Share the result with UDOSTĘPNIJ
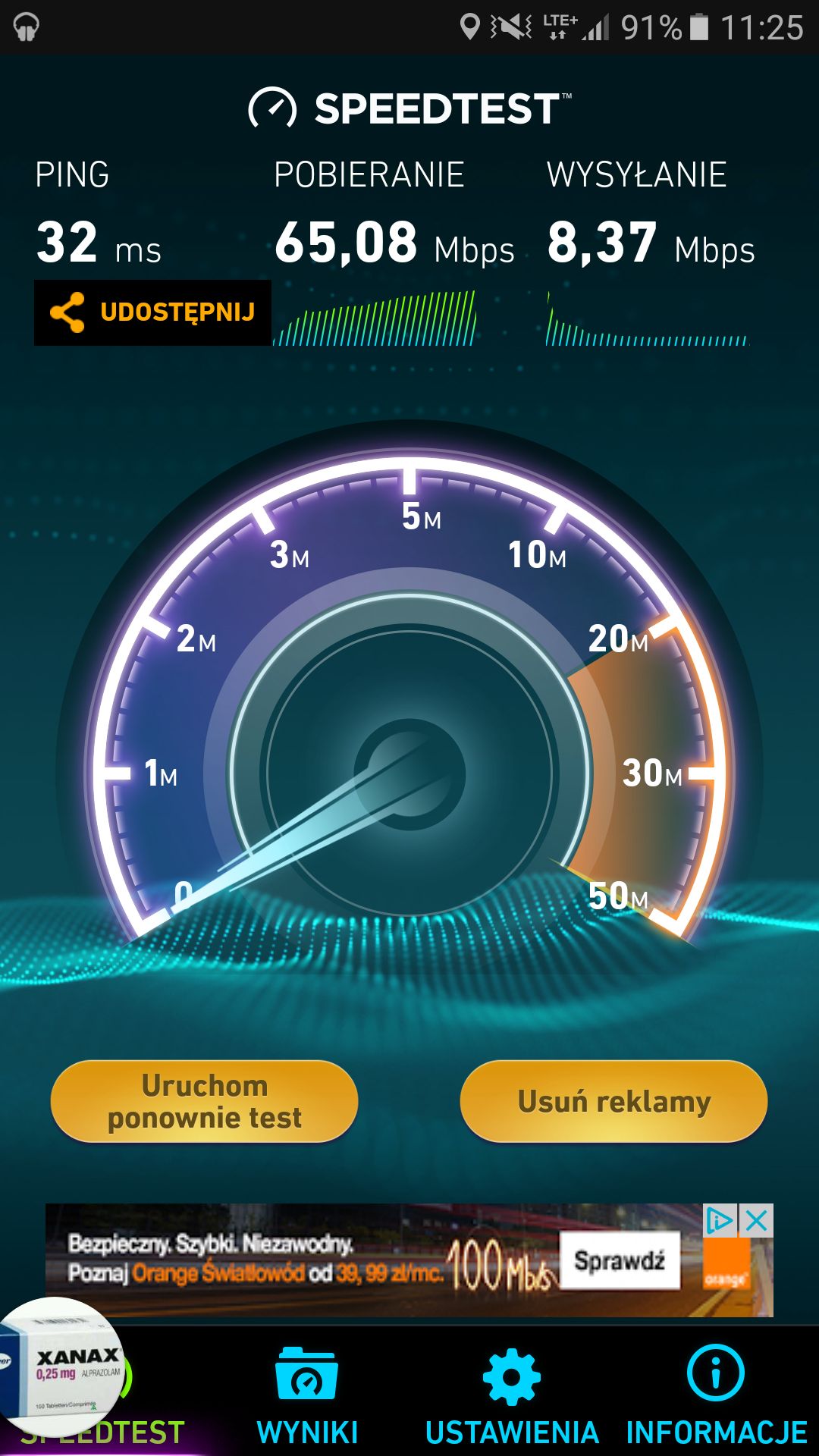 (152, 312)
